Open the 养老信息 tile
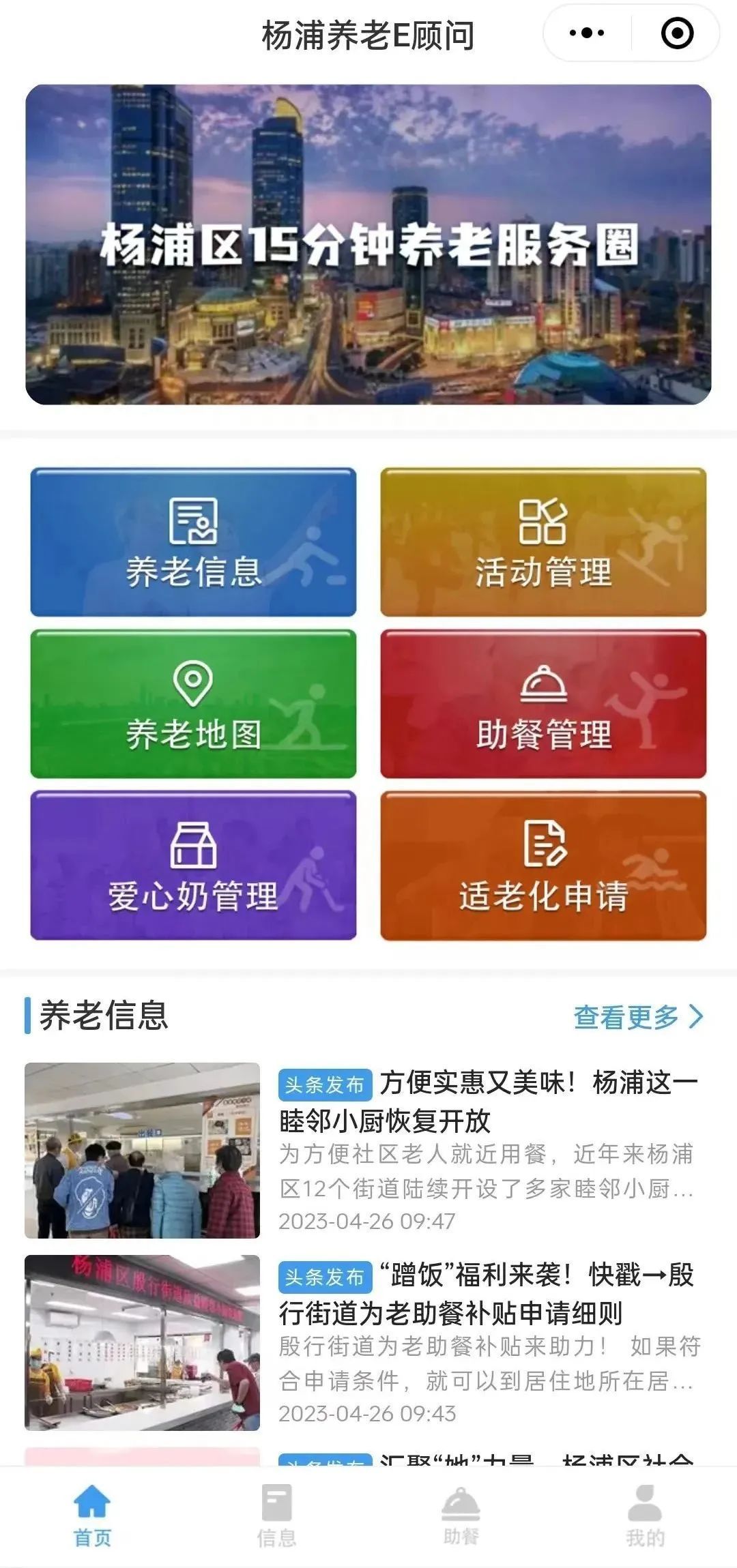The height and width of the screenshot is (1568, 737). tap(193, 542)
